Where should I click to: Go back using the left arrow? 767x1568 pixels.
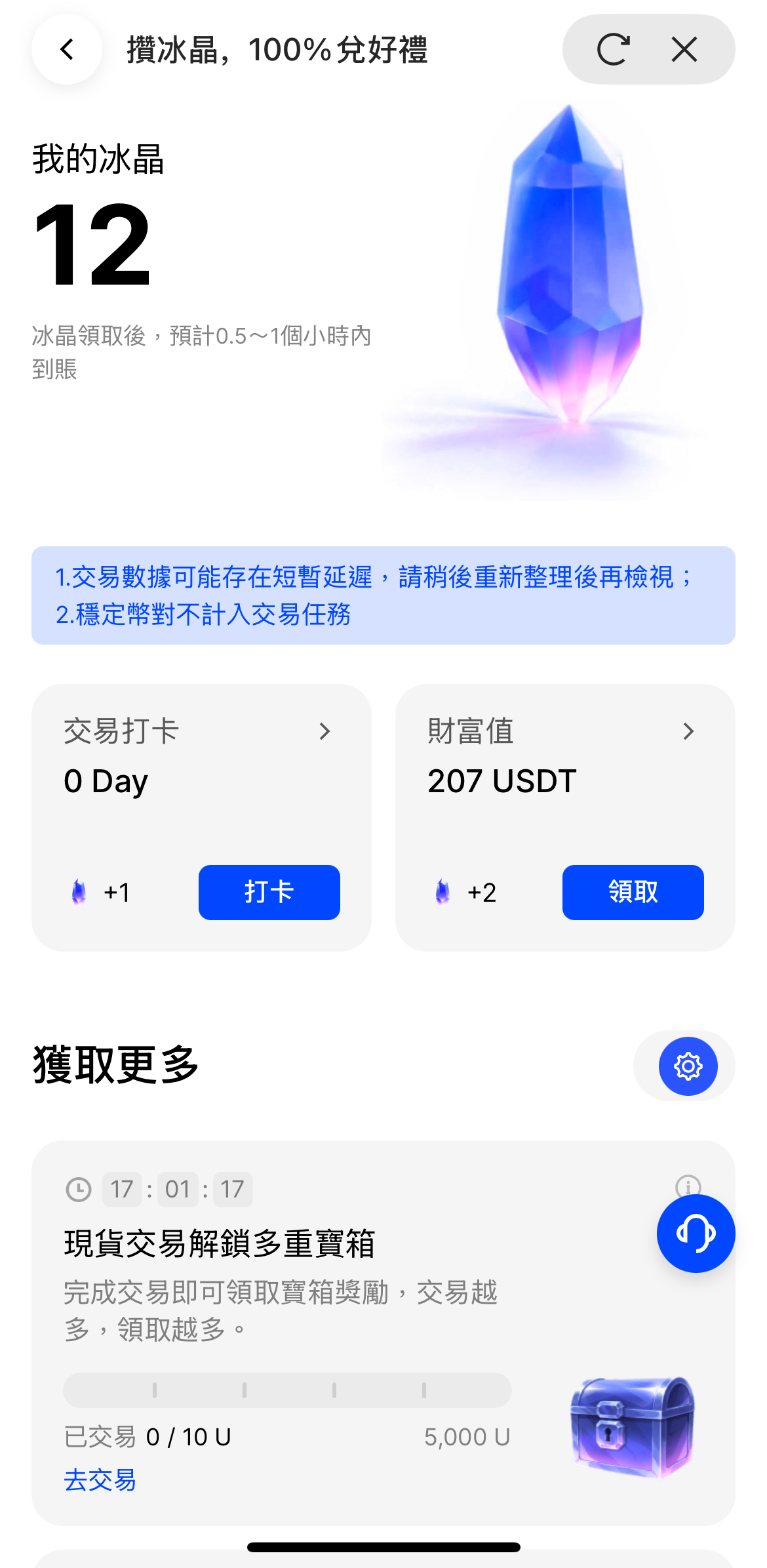(67, 50)
